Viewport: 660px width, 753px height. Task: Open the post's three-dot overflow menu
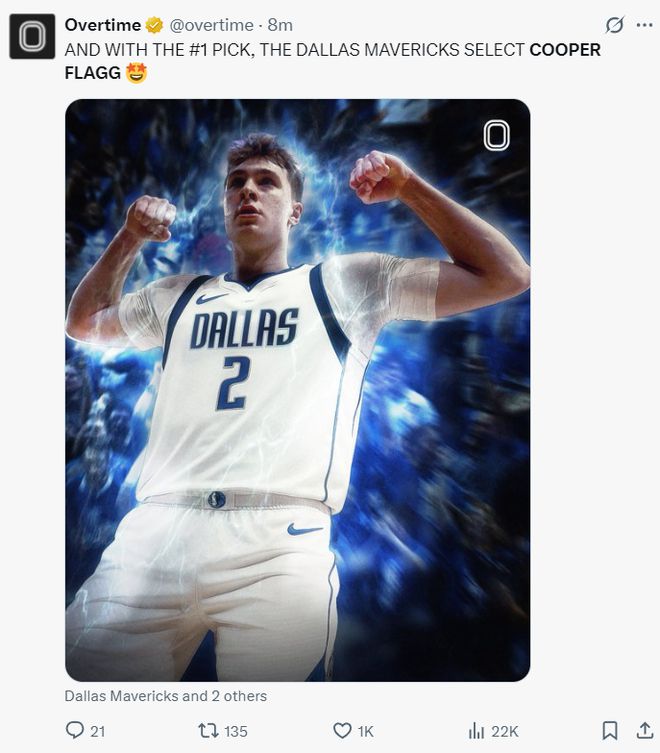pyautogui.click(x=643, y=25)
